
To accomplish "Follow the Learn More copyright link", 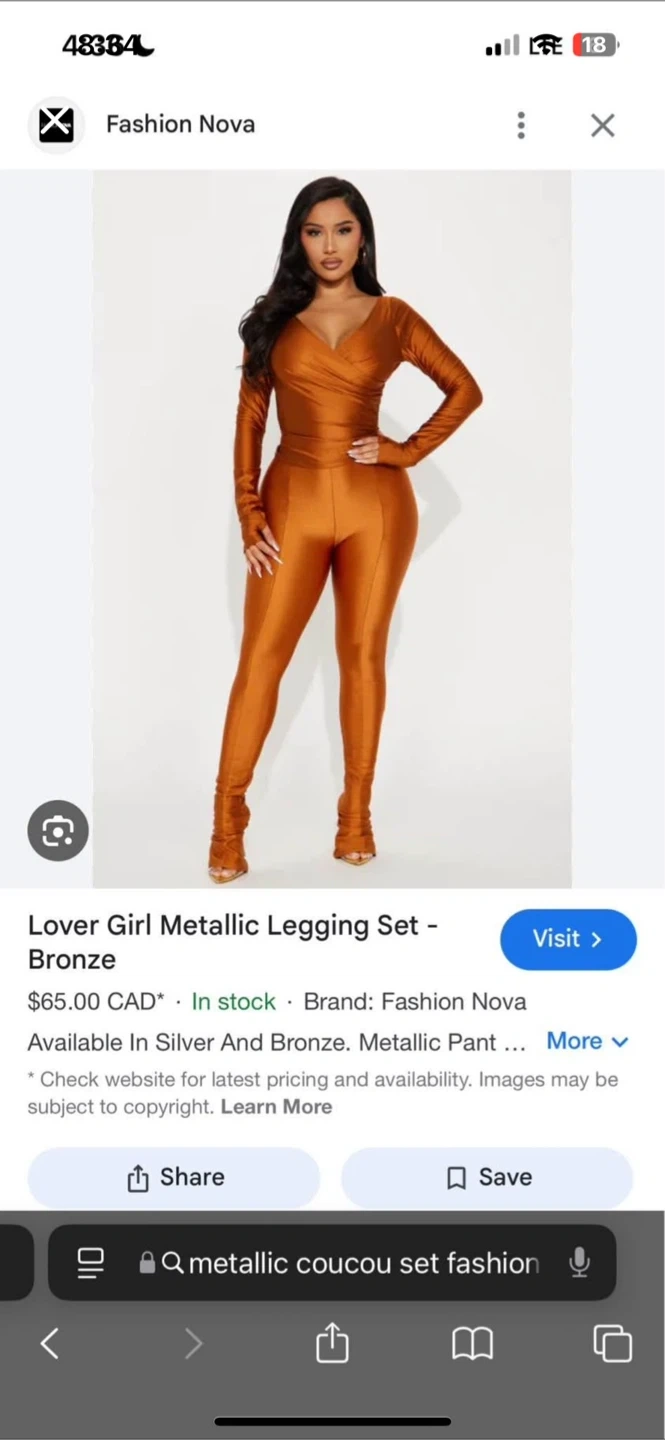I will pyautogui.click(x=277, y=1107).
